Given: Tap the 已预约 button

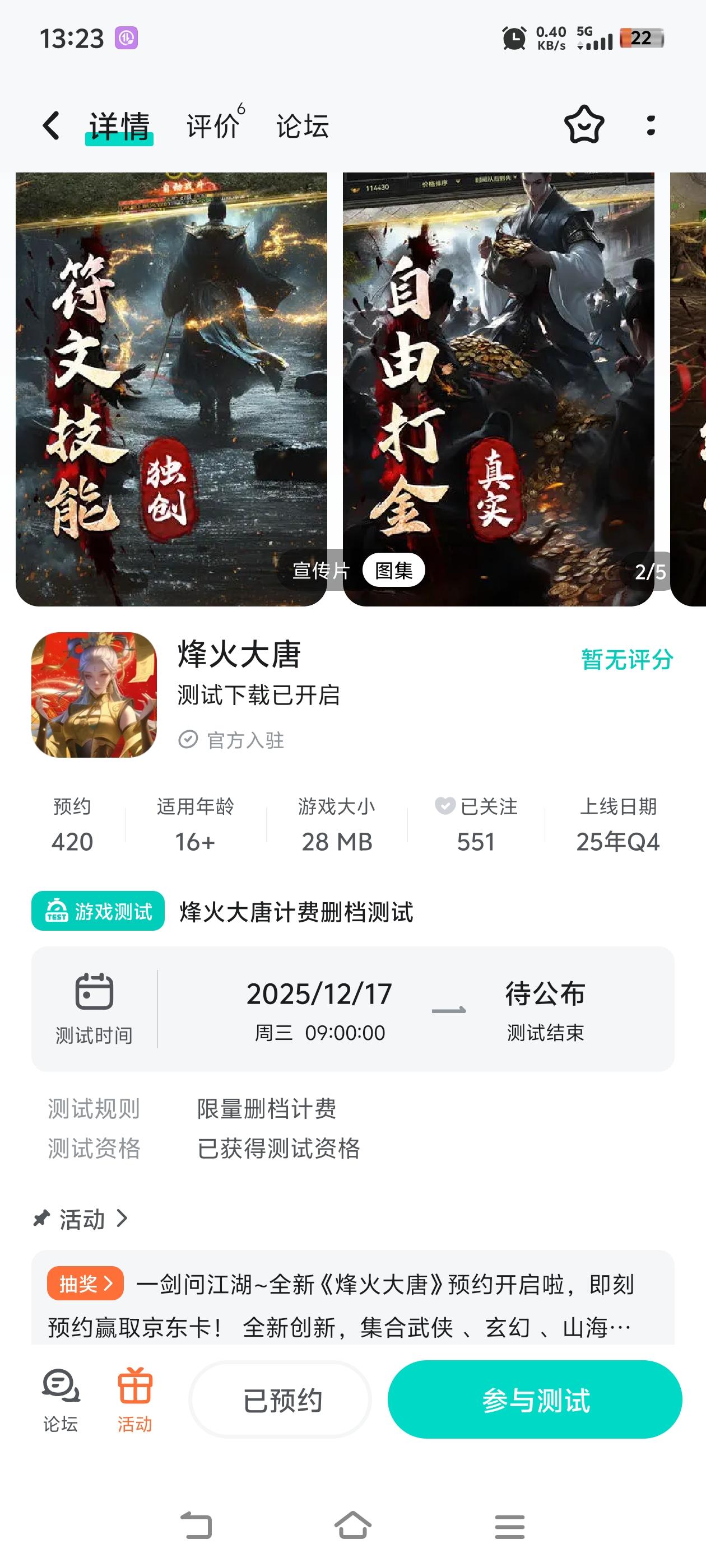Looking at the screenshot, I should tap(281, 1400).
